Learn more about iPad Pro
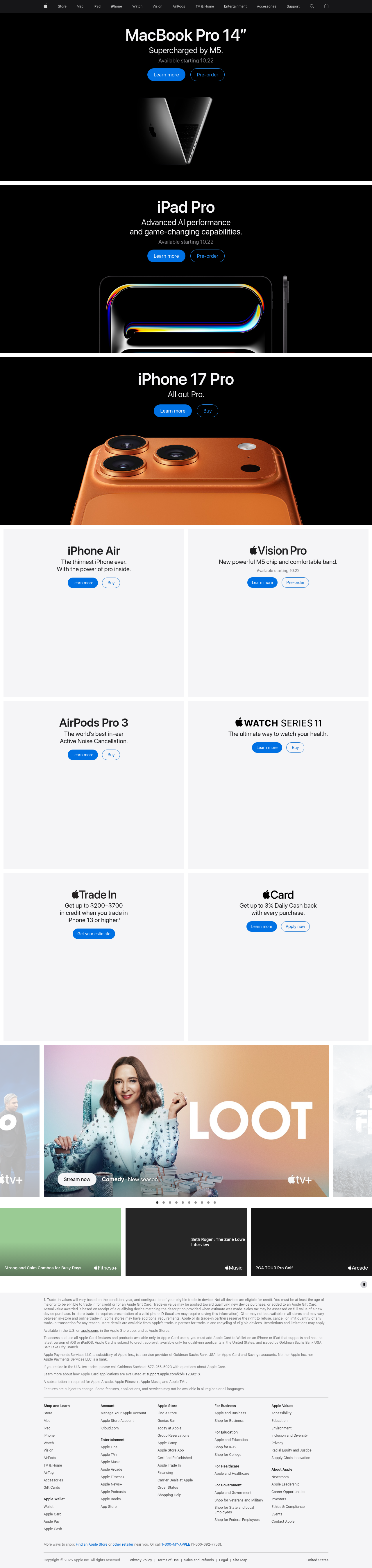The width and height of the screenshot is (372, 1568). (x=166, y=256)
